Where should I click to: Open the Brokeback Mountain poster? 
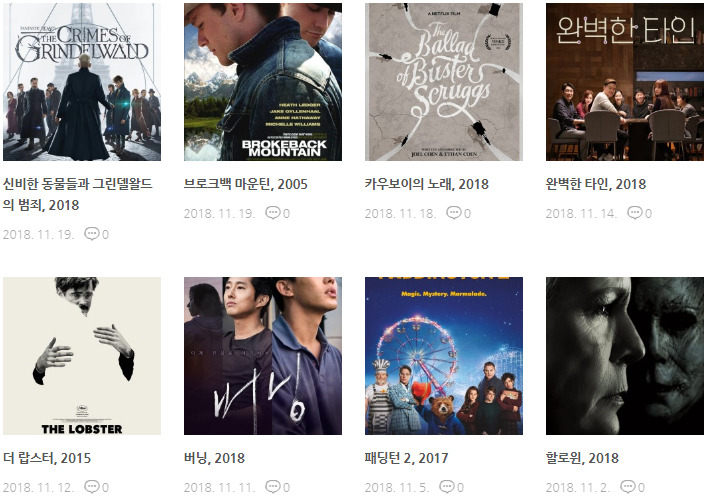coord(263,82)
